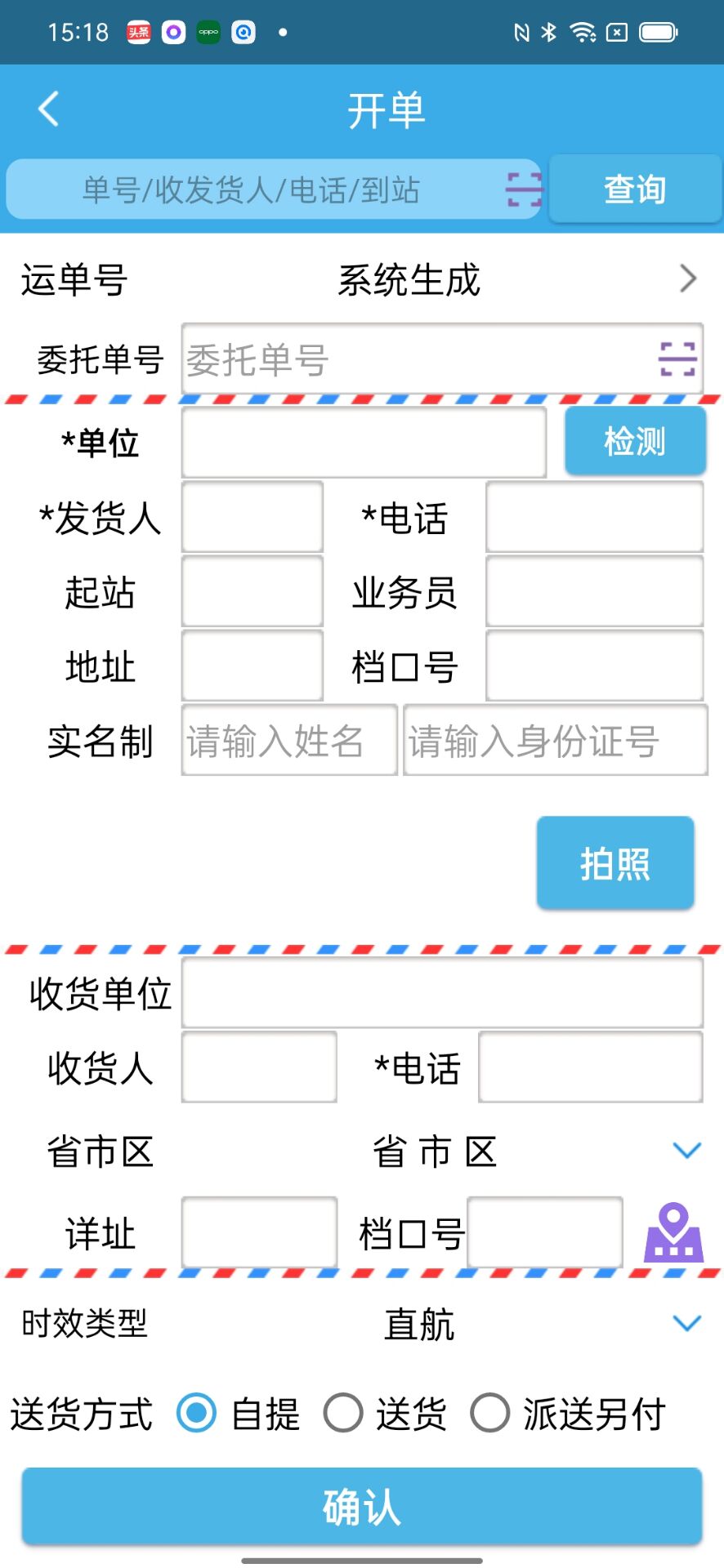Open the 时效类型 直航 dropdown
This screenshot has height=1568, width=724.
tap(685, 1323)
